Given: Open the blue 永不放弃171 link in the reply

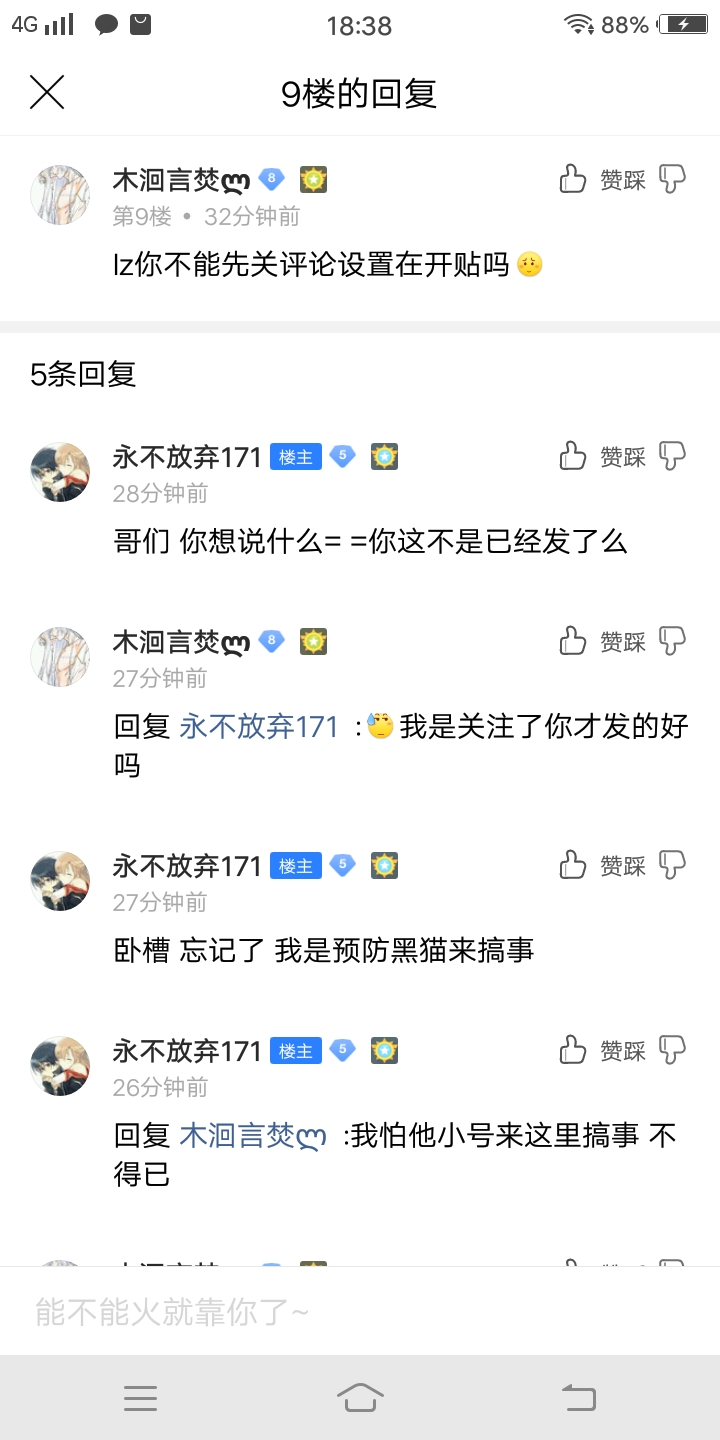Looking at the screenshot, I should pyautogui.click(x=259, y=727).
